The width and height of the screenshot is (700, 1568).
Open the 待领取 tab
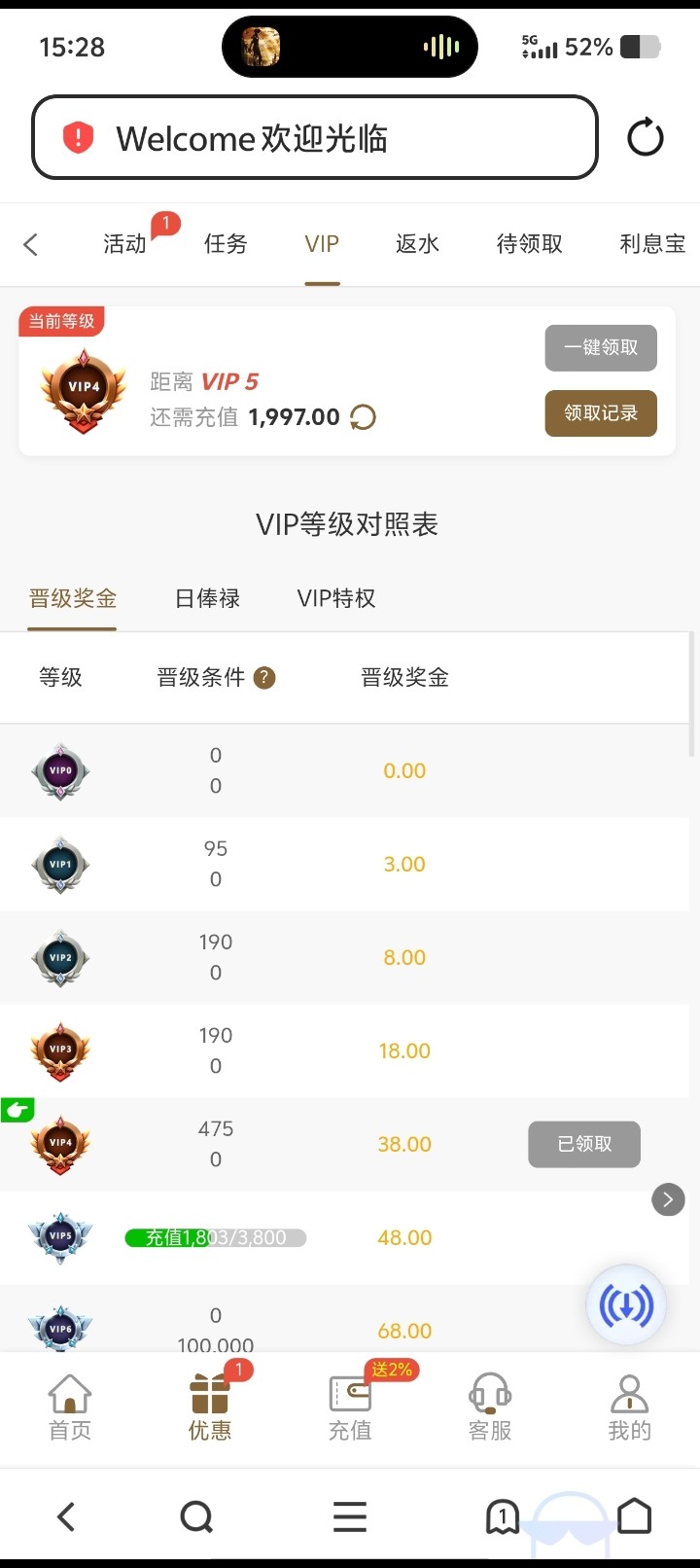[529, 244]
